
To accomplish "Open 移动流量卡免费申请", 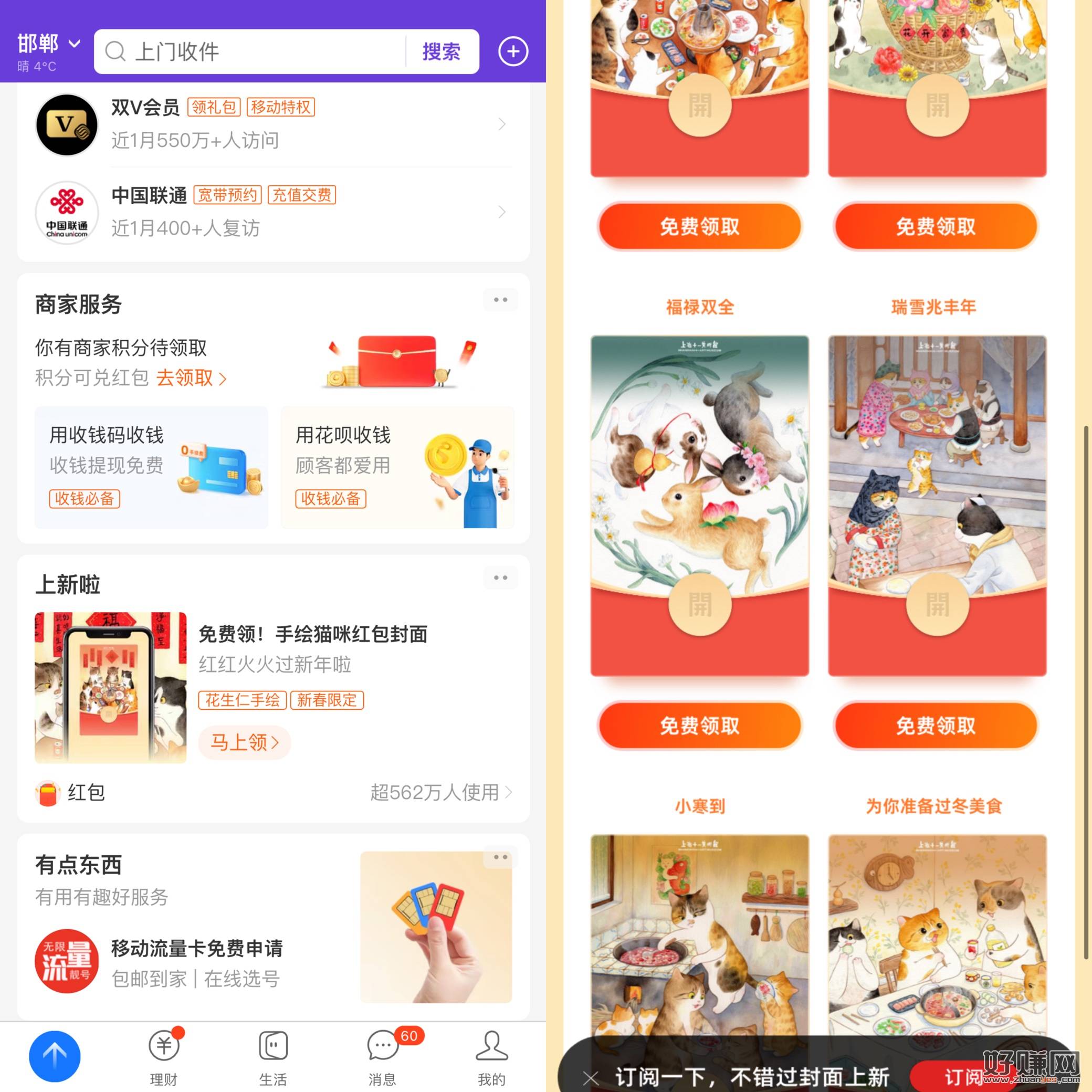I will coord(197,960).
